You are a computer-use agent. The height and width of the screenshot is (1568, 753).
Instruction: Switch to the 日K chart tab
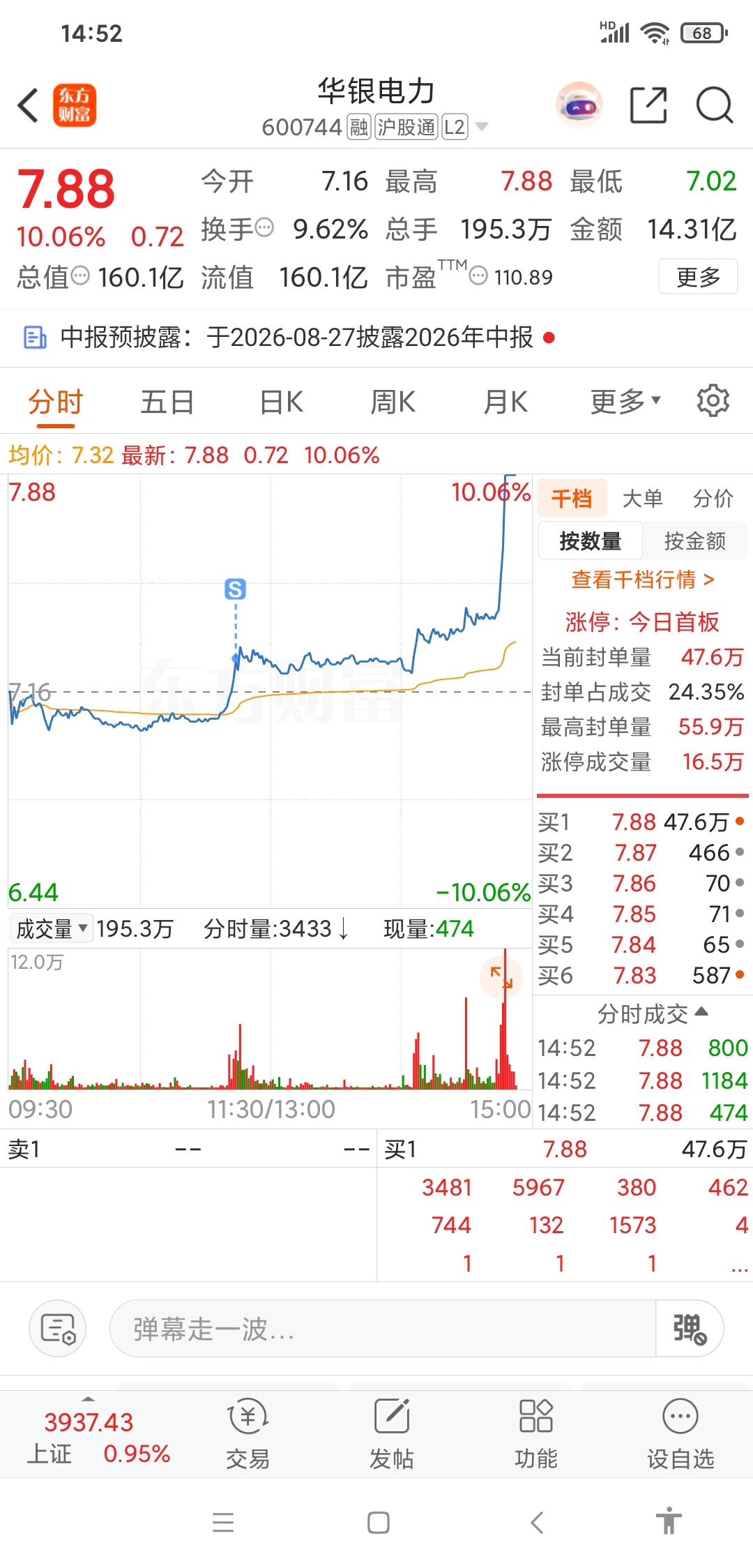tap(281, 402)
